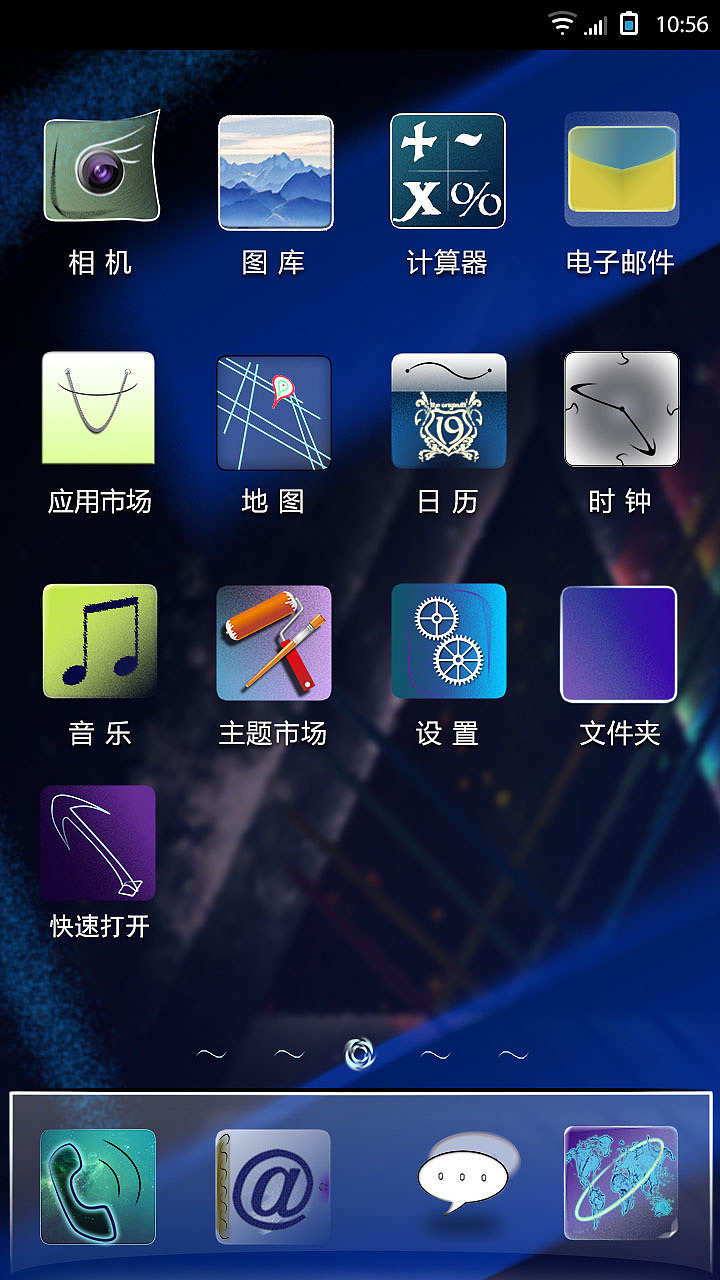Select the center home screen page indicator

click(359, 1053)
